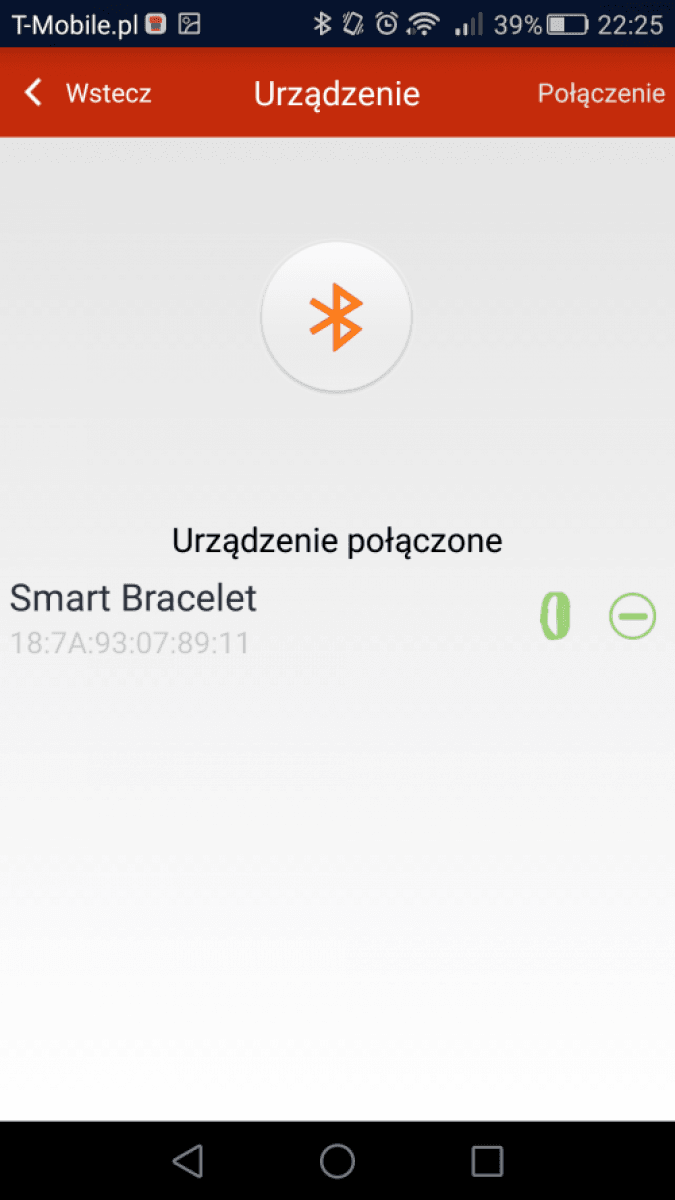The height and width of the screenshot is (1200, 675).
Task: Tap the green bracelet icon
Action: pyautogui.click(x=555, y=616)
